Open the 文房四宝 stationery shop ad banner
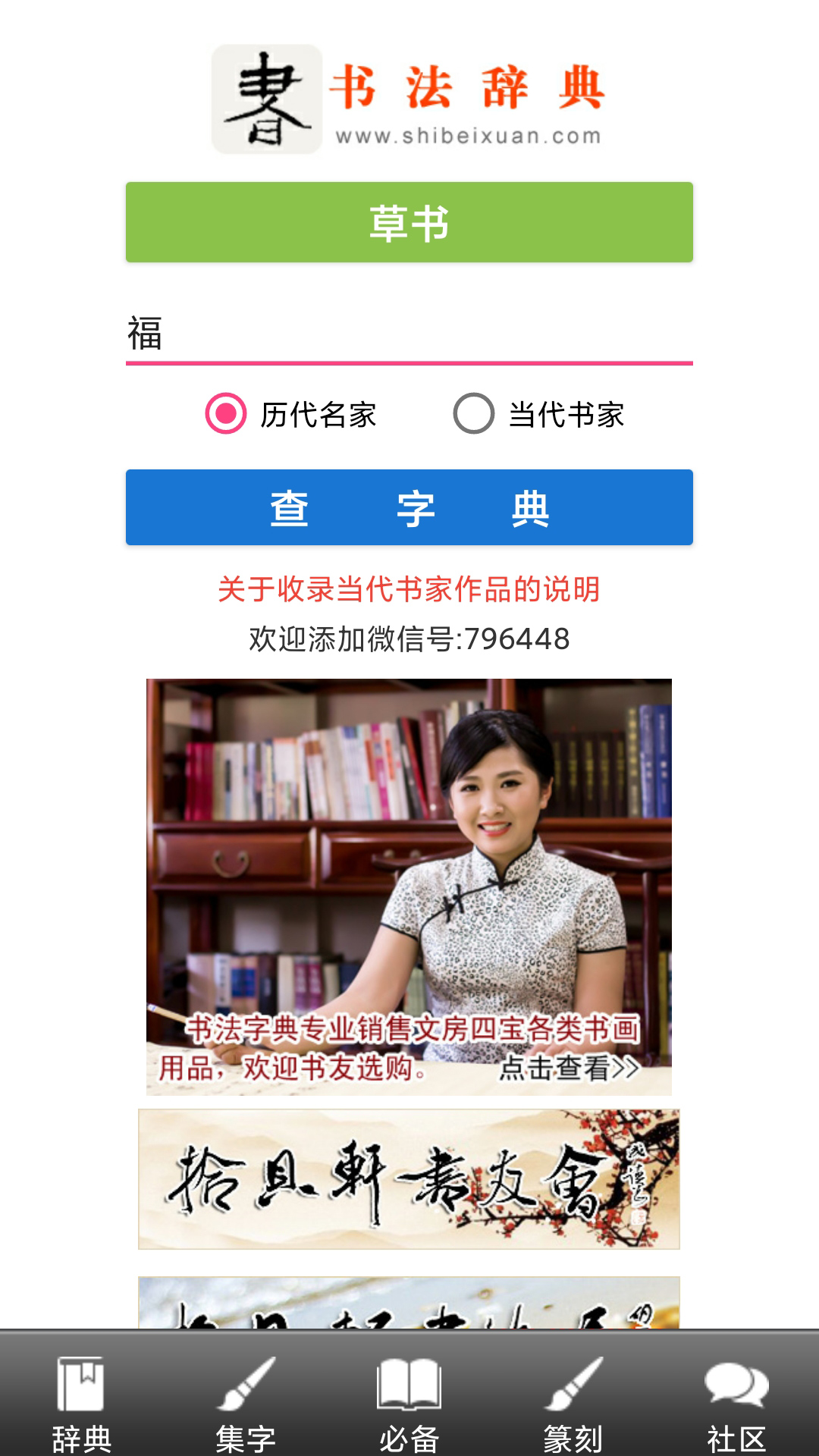 (409, 886)
